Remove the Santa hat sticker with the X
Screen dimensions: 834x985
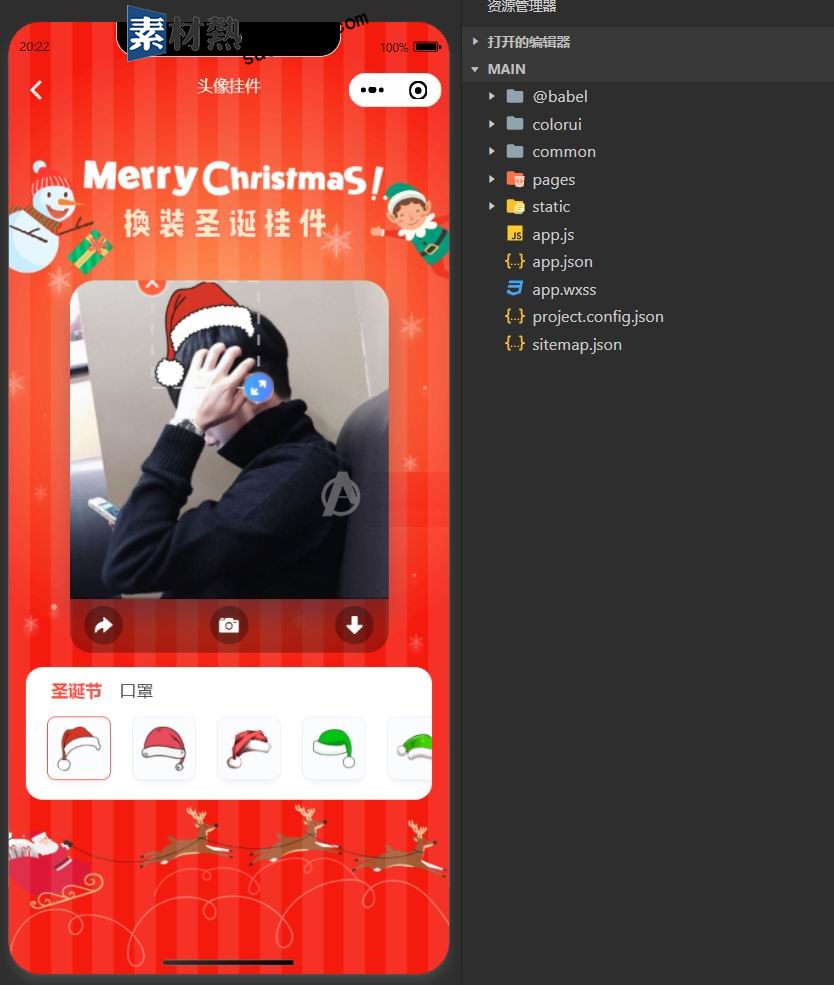152,284
